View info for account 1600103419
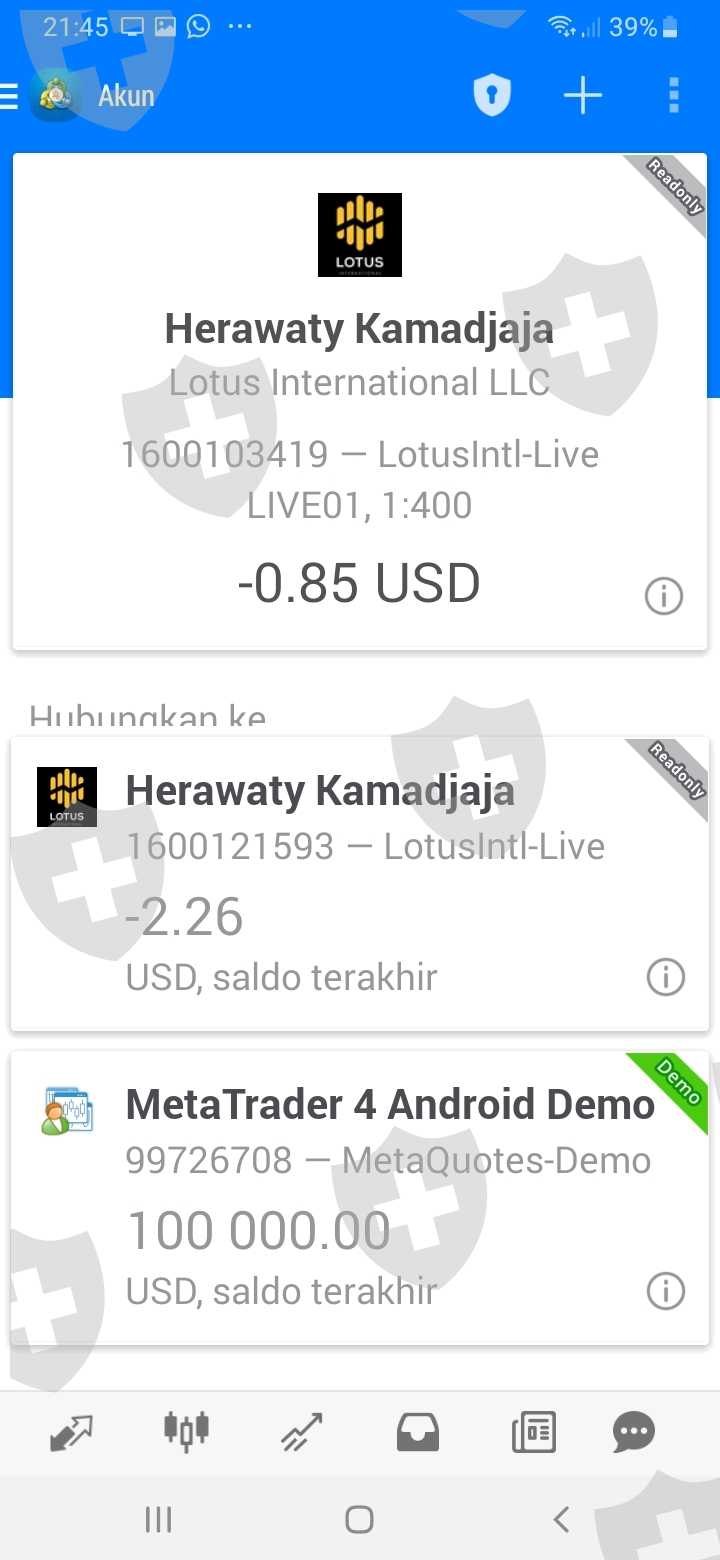The width and height of the screenshot is (720, 1560). [x=664, y=596]
